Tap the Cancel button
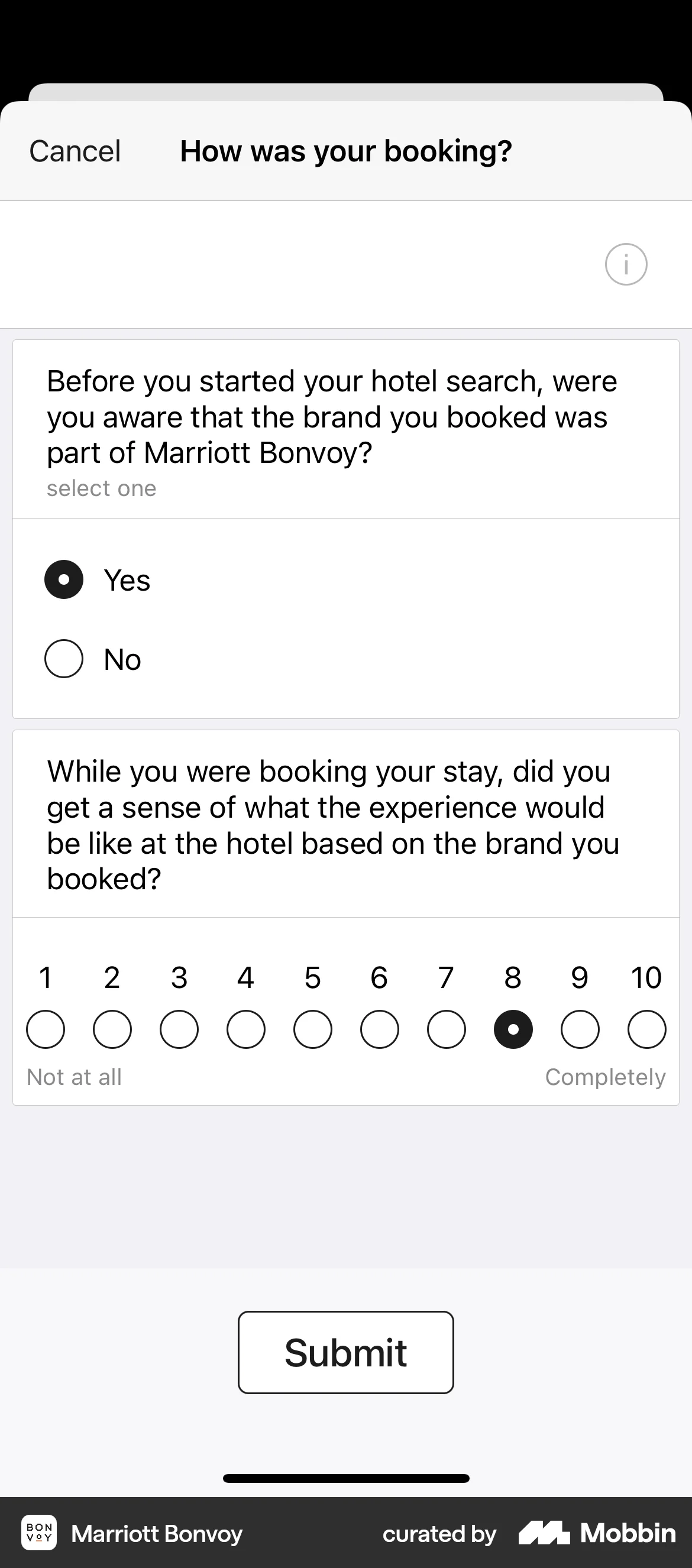 click(x=75, y=150)
